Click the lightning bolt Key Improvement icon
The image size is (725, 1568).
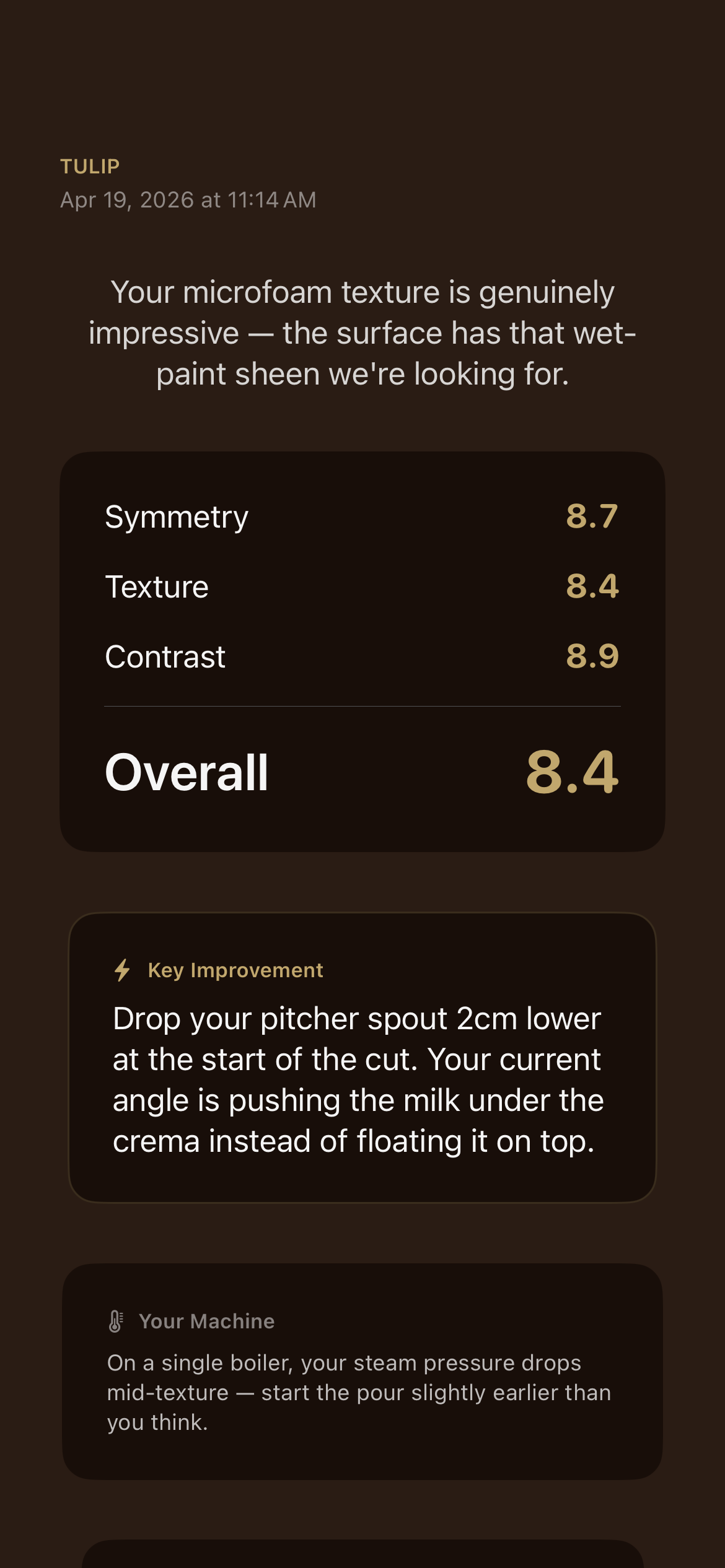123,970
